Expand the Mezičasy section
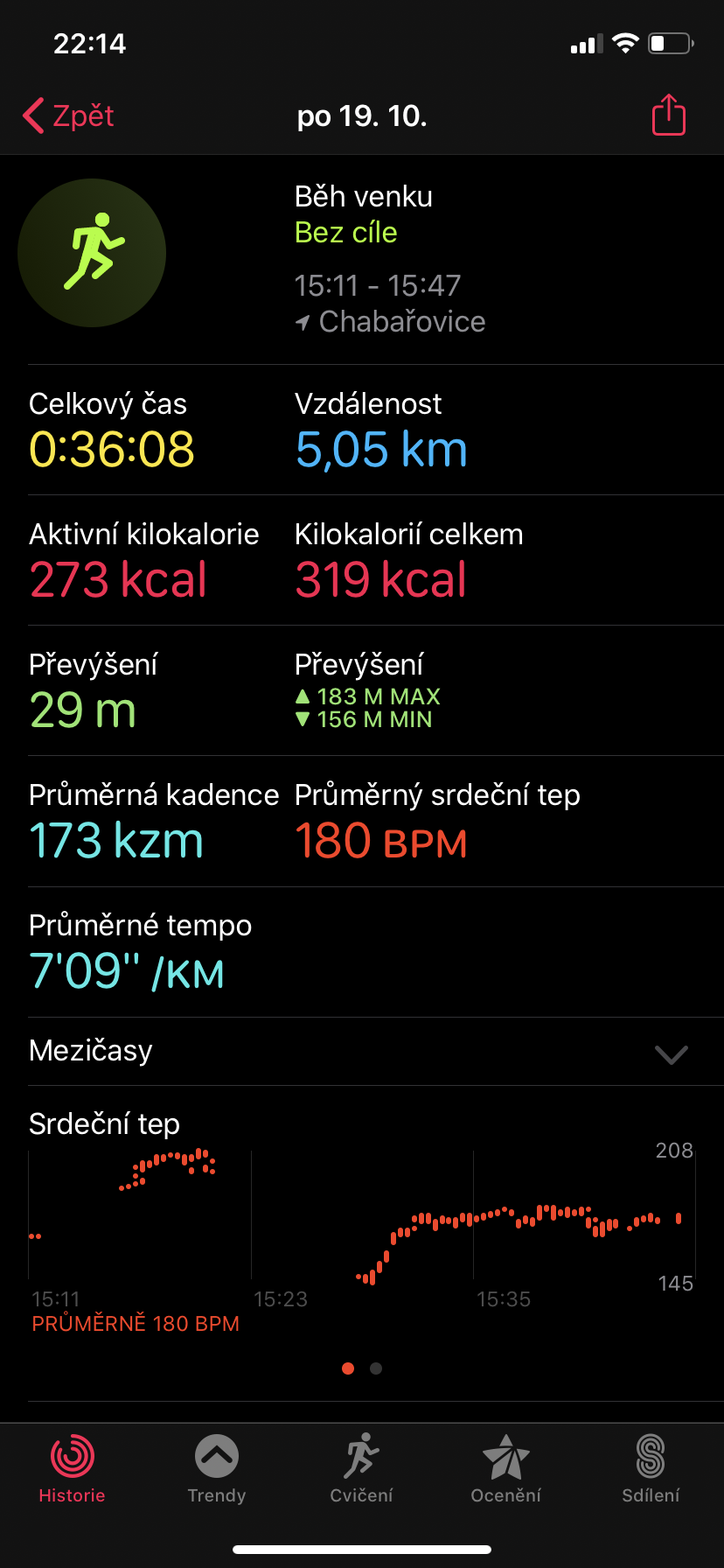724x1568 pixels. (362, 1051)
